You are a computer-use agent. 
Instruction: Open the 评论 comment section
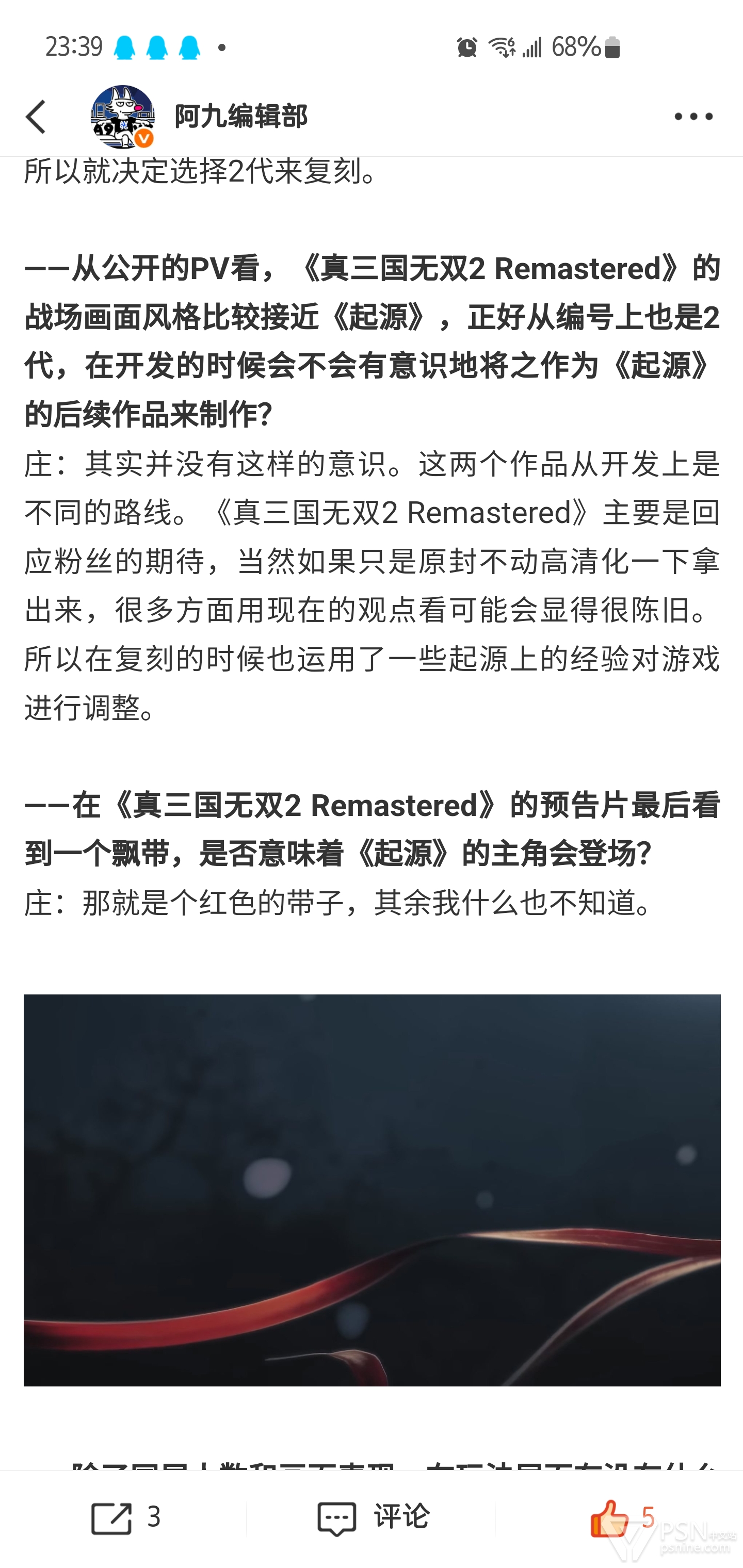[x=373, y=1517]
